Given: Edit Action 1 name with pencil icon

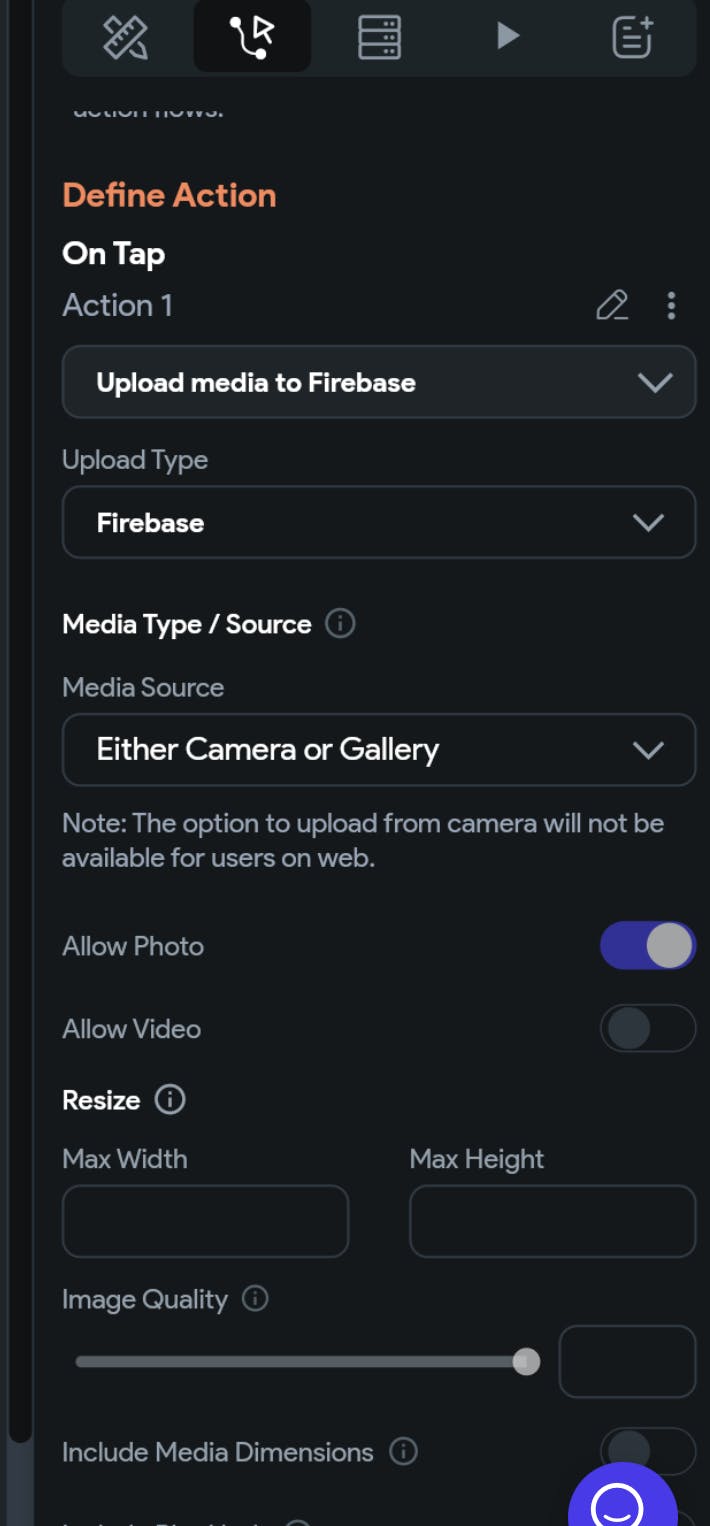Looking at the screenshot, I should point(612,305).
